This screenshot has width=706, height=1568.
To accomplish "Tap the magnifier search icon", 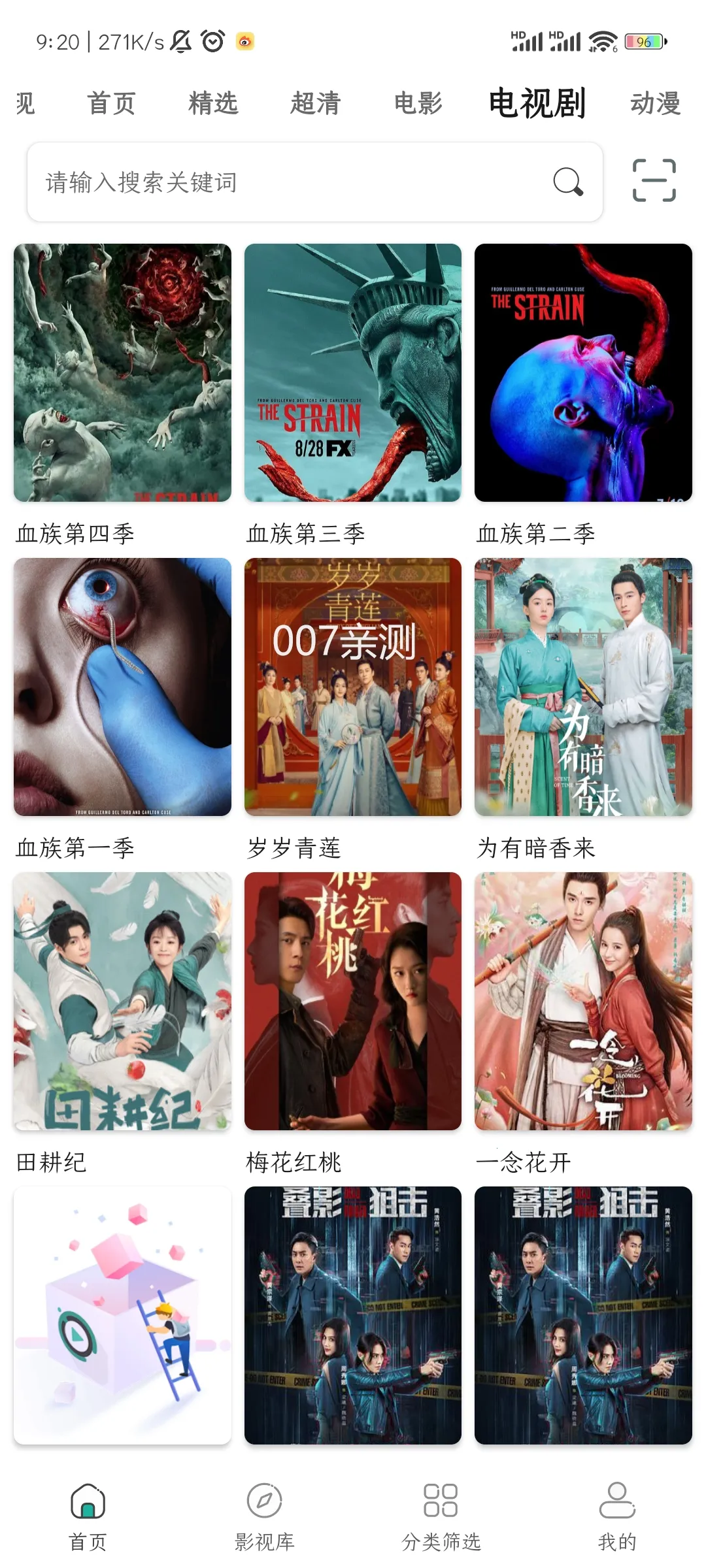I will pyautogui.click(x=567, y=182).
